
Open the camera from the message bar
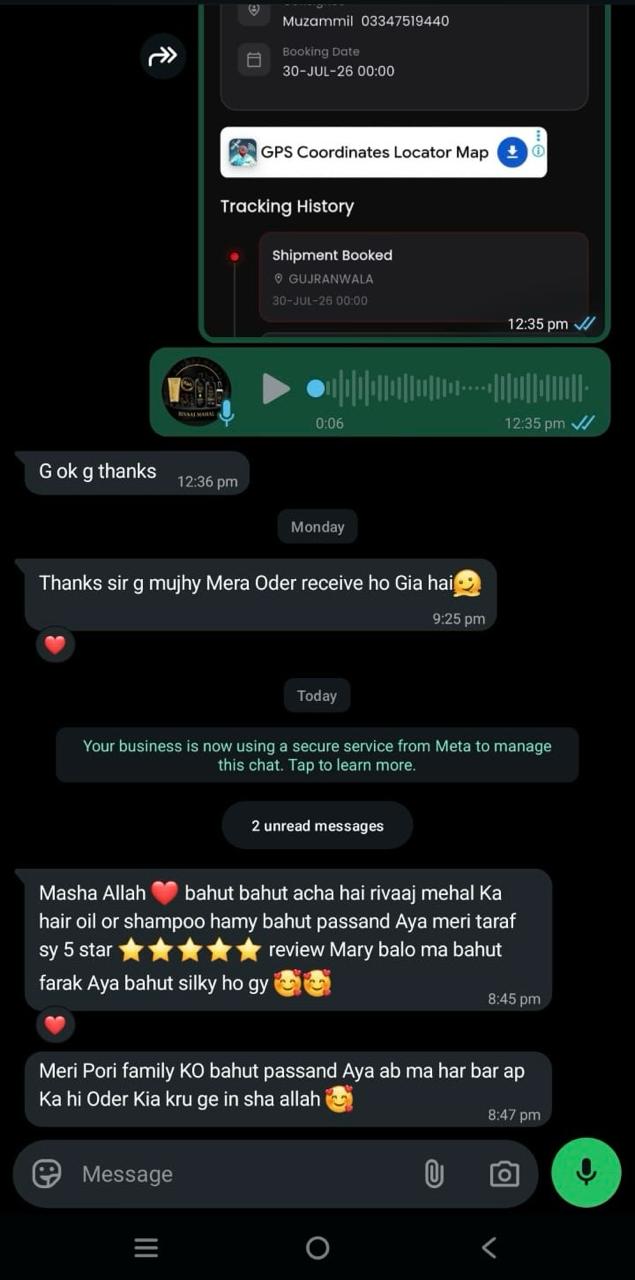coord(504,1174)
